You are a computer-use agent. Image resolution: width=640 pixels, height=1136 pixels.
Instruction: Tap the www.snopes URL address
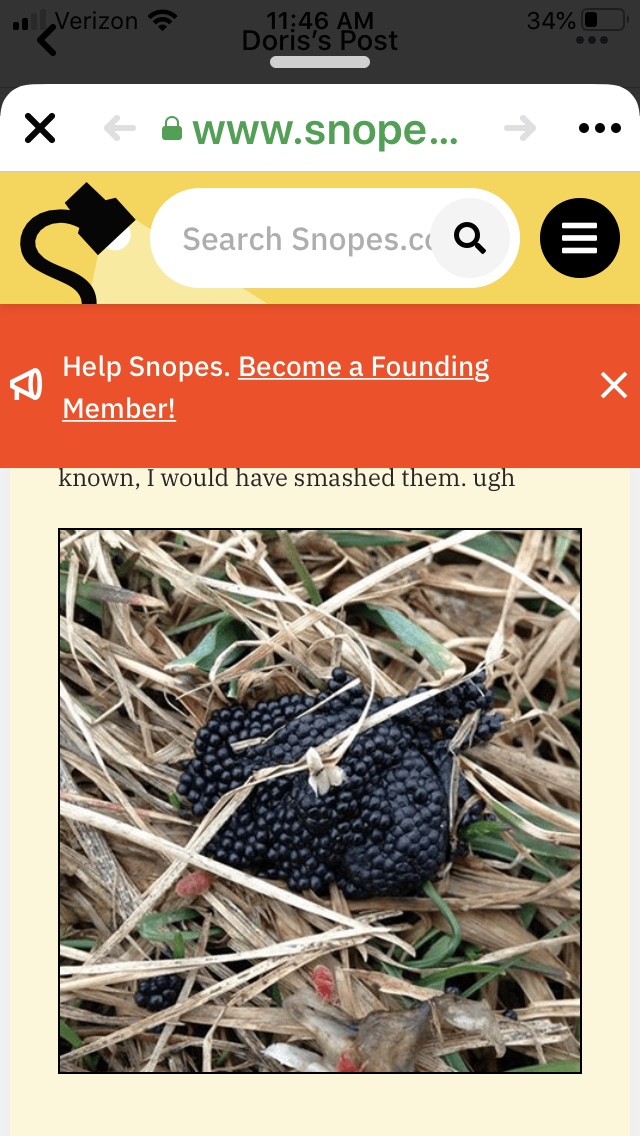(311, 129)
